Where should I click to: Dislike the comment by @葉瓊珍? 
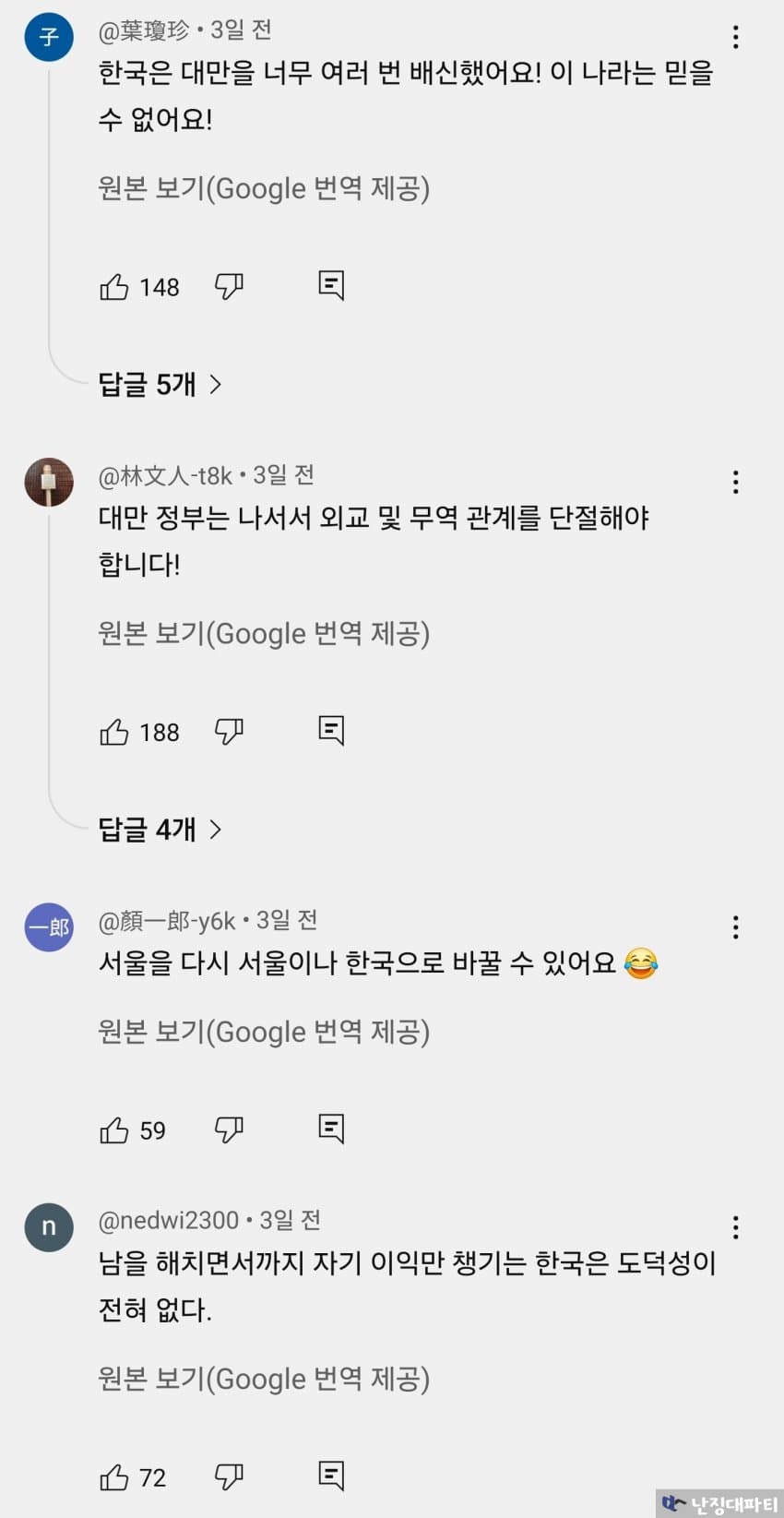pyautogui.click(x=229, y=287)
